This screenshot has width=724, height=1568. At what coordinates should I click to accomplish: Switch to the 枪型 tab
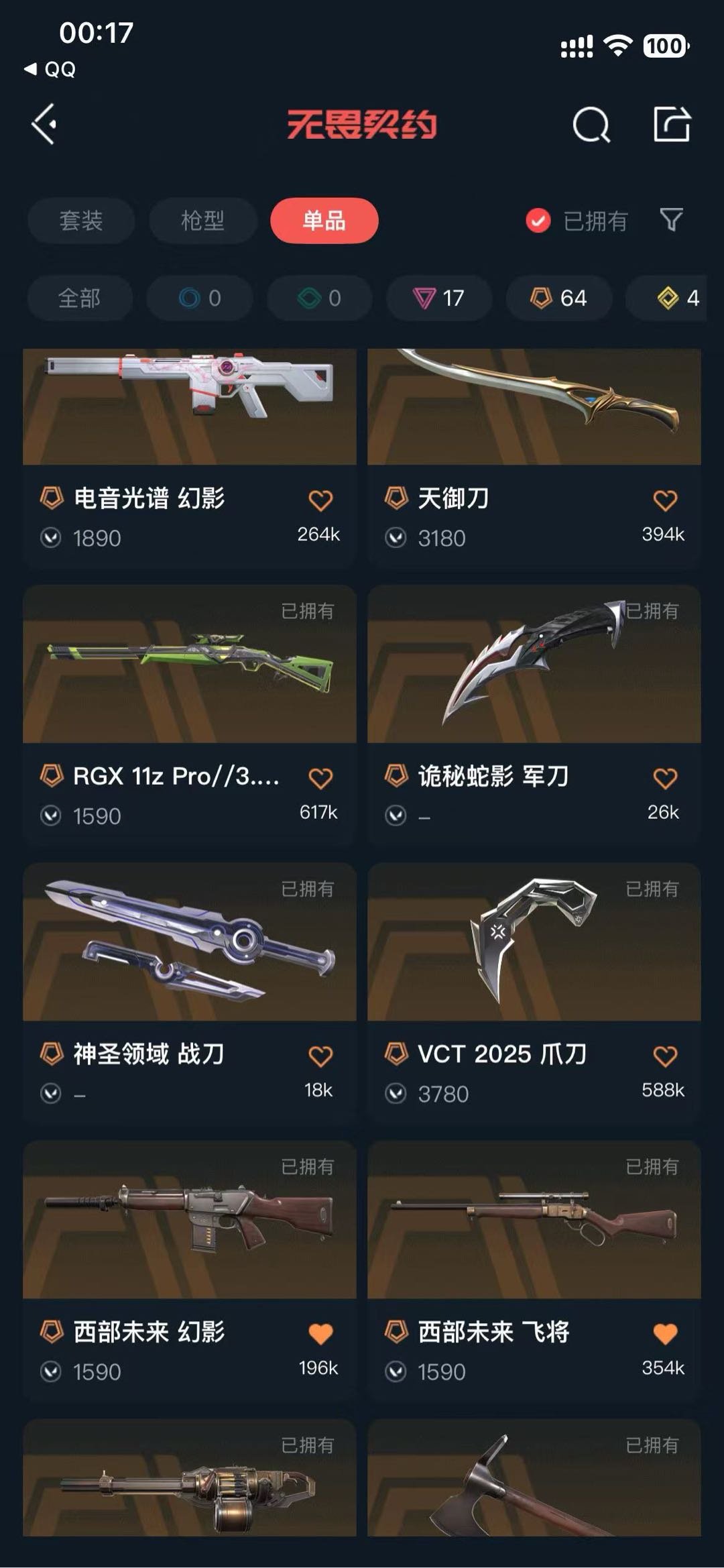click(x=202, y=221)
